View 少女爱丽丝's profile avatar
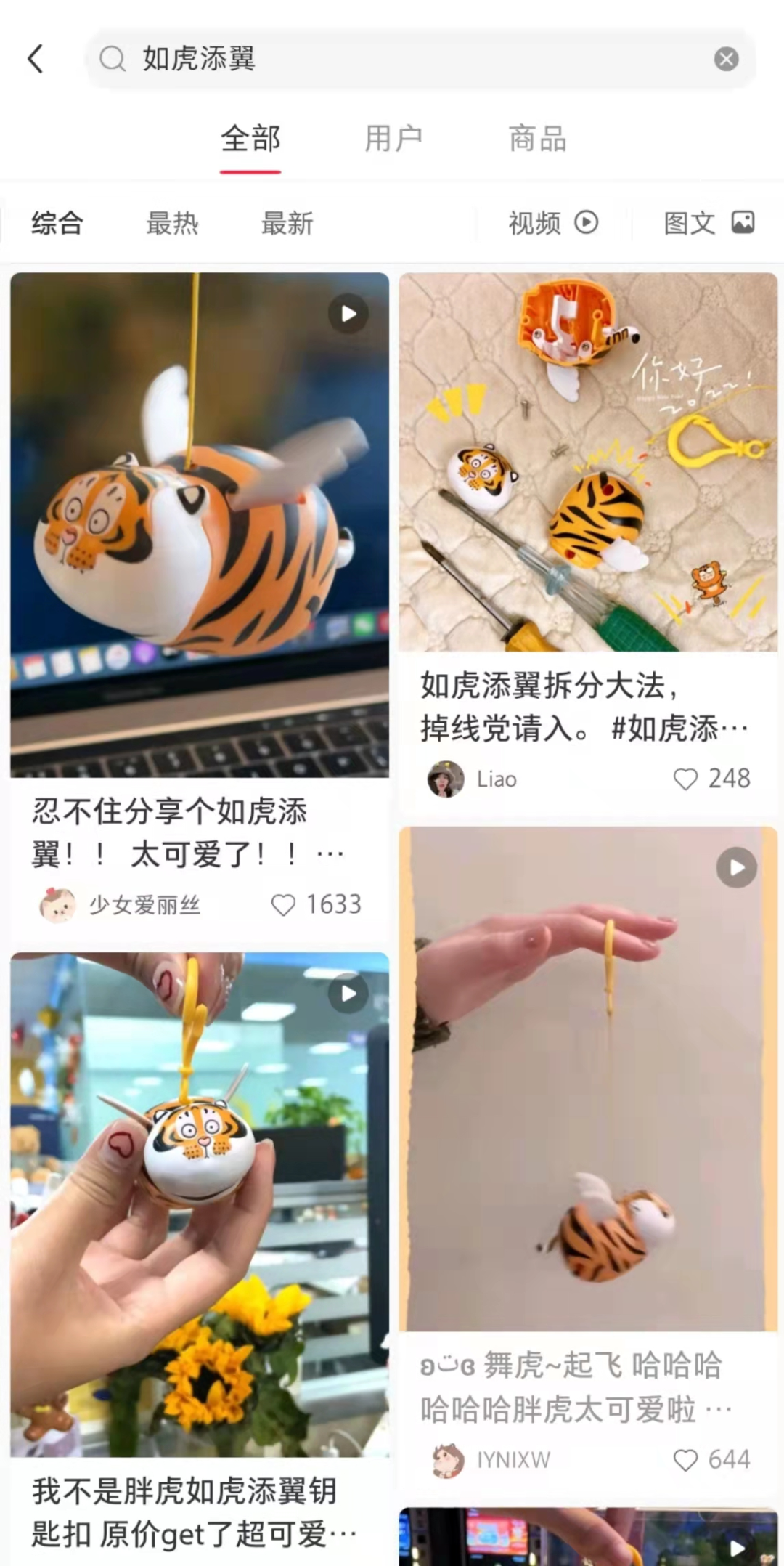This screenshot has width=784, height=1566. 57,905
